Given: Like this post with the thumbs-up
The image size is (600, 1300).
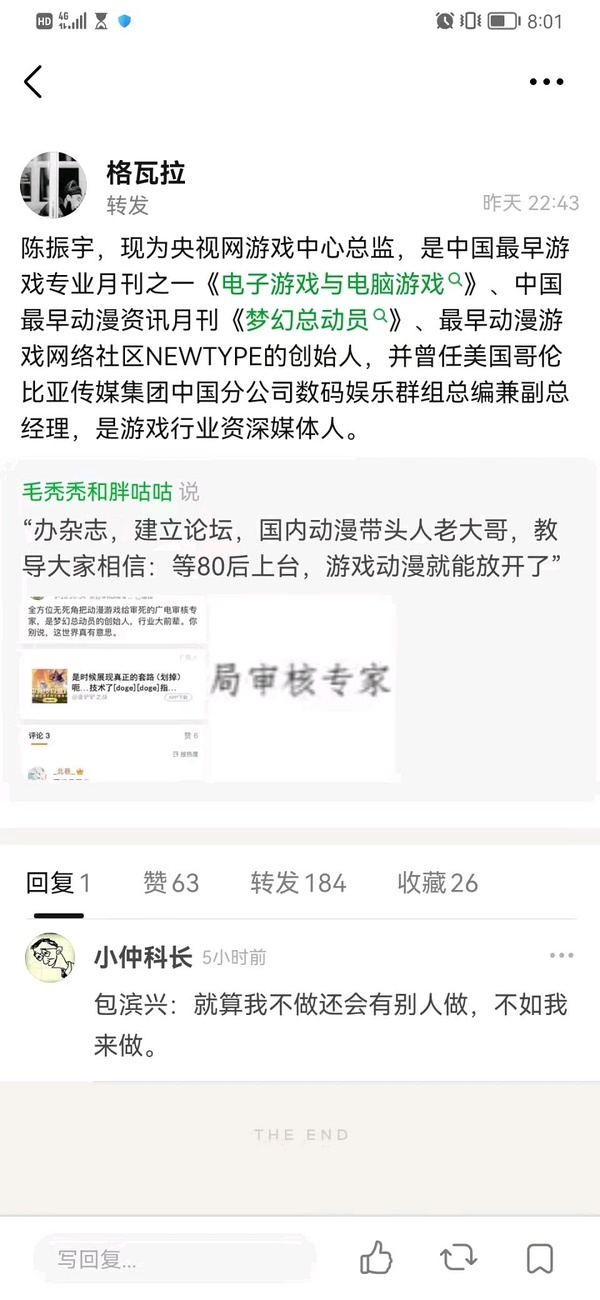Looking at the screenshot, I should (376, 1257).
